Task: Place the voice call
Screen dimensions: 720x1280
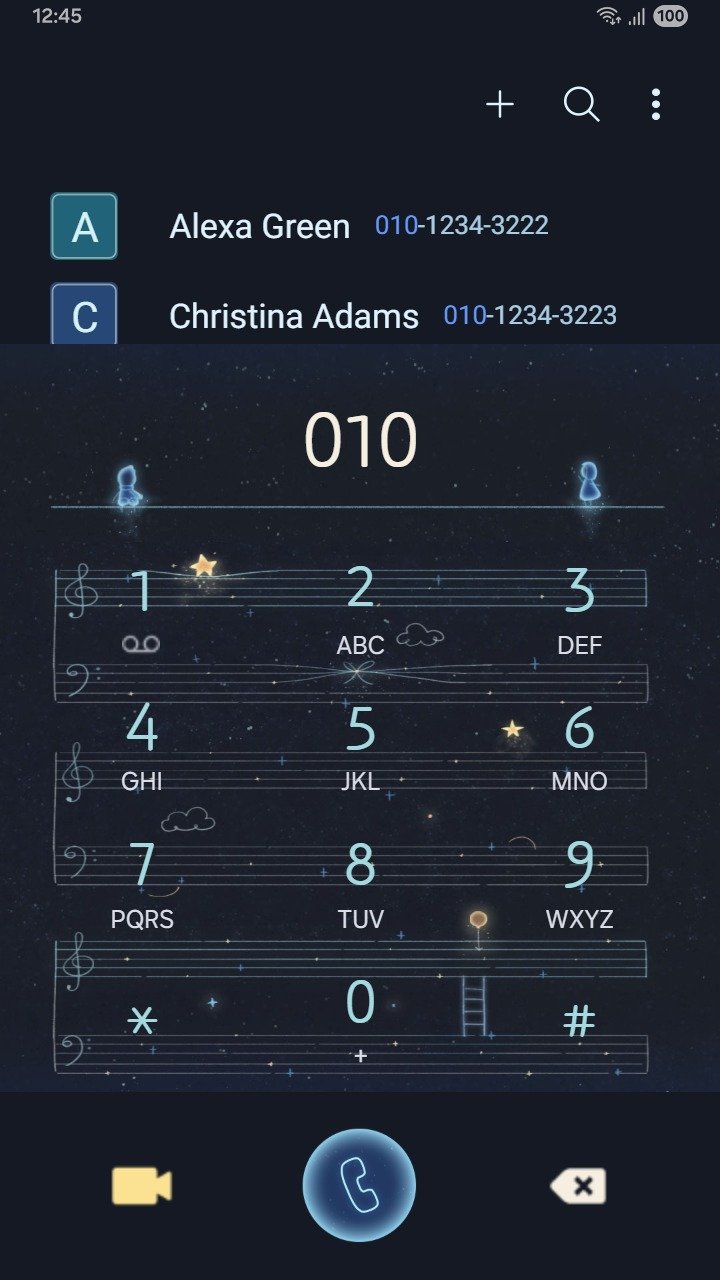Action: pyautogui.click(x=359, y=1186)
